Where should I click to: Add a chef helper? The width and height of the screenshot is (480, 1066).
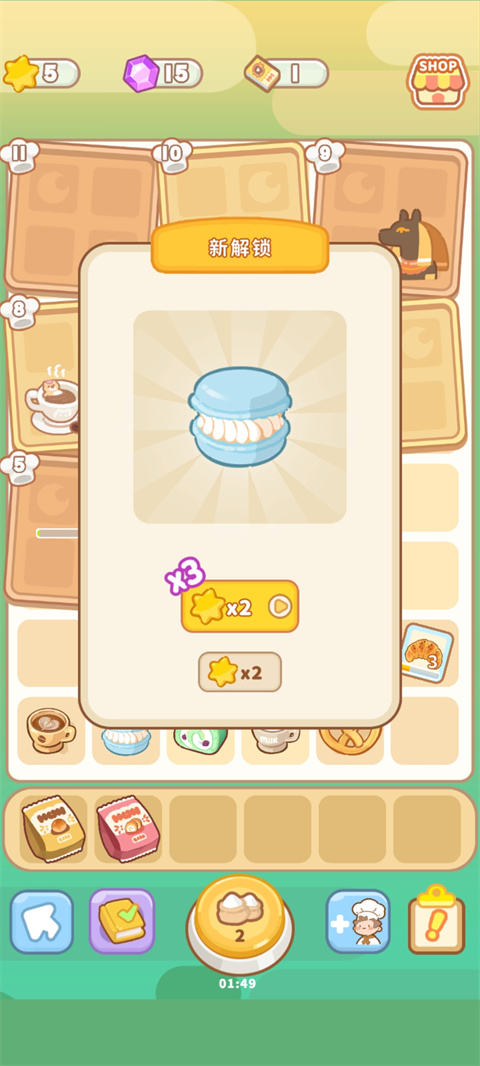click(358, 922)
